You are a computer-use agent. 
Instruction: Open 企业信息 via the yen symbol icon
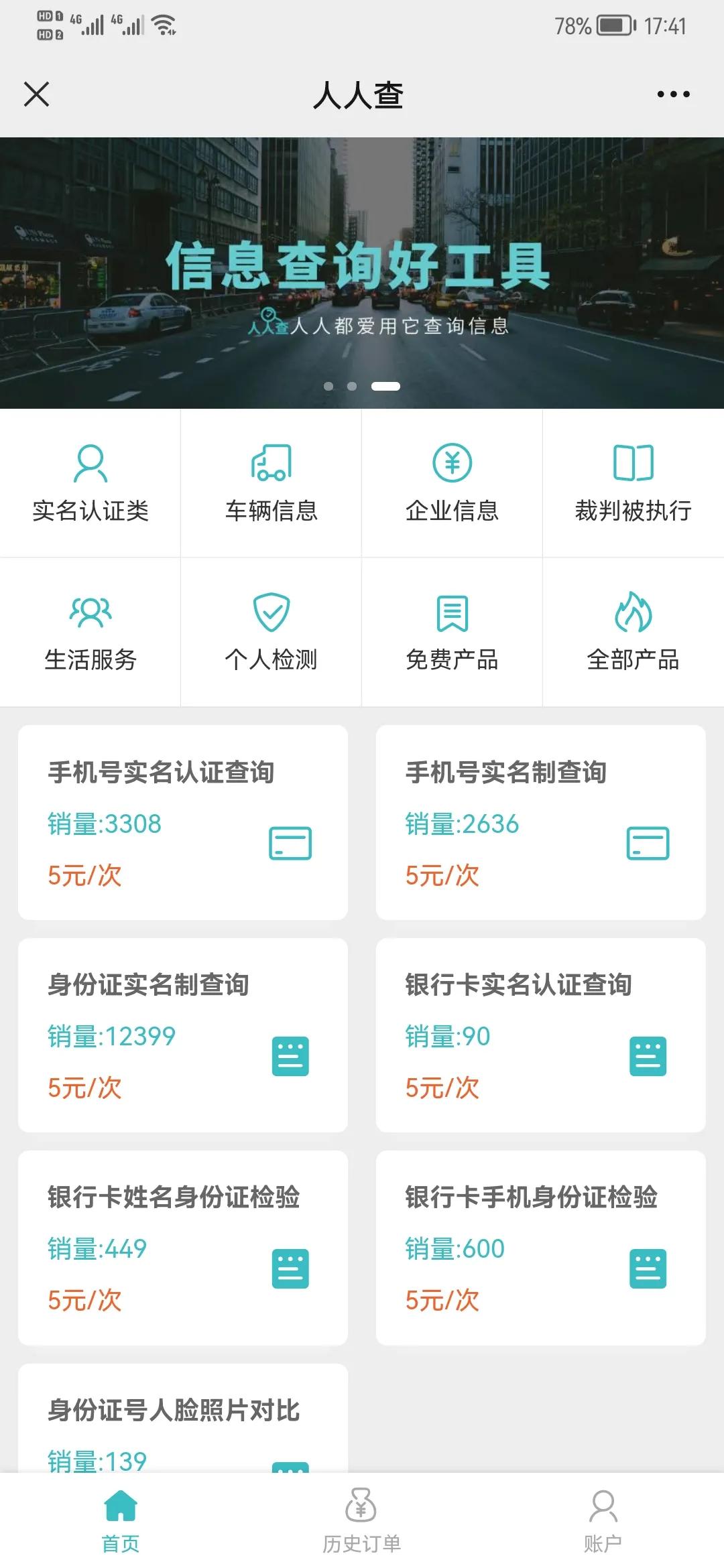pos(452,464)
